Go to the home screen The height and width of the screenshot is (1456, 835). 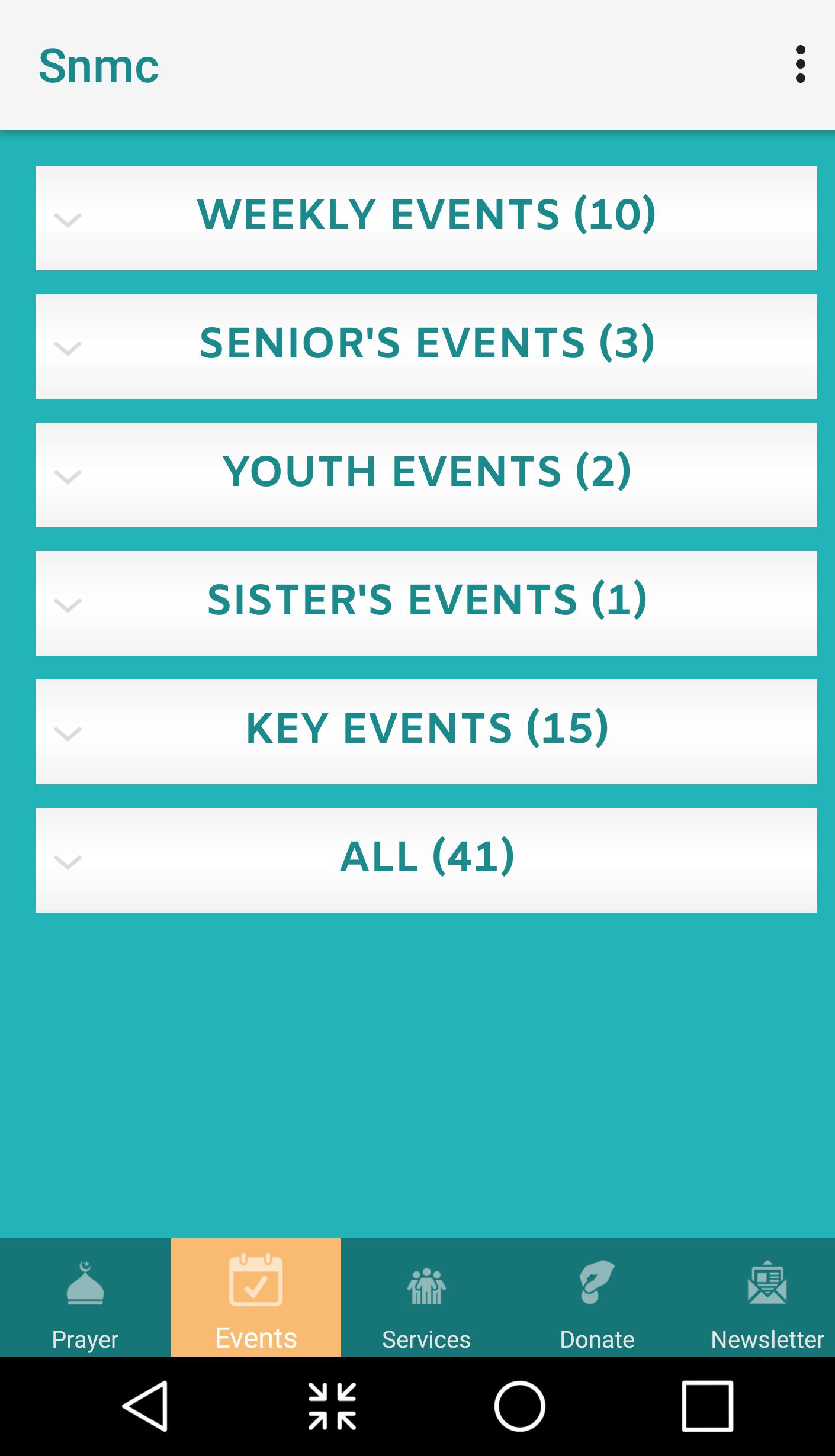[519, 1406]
